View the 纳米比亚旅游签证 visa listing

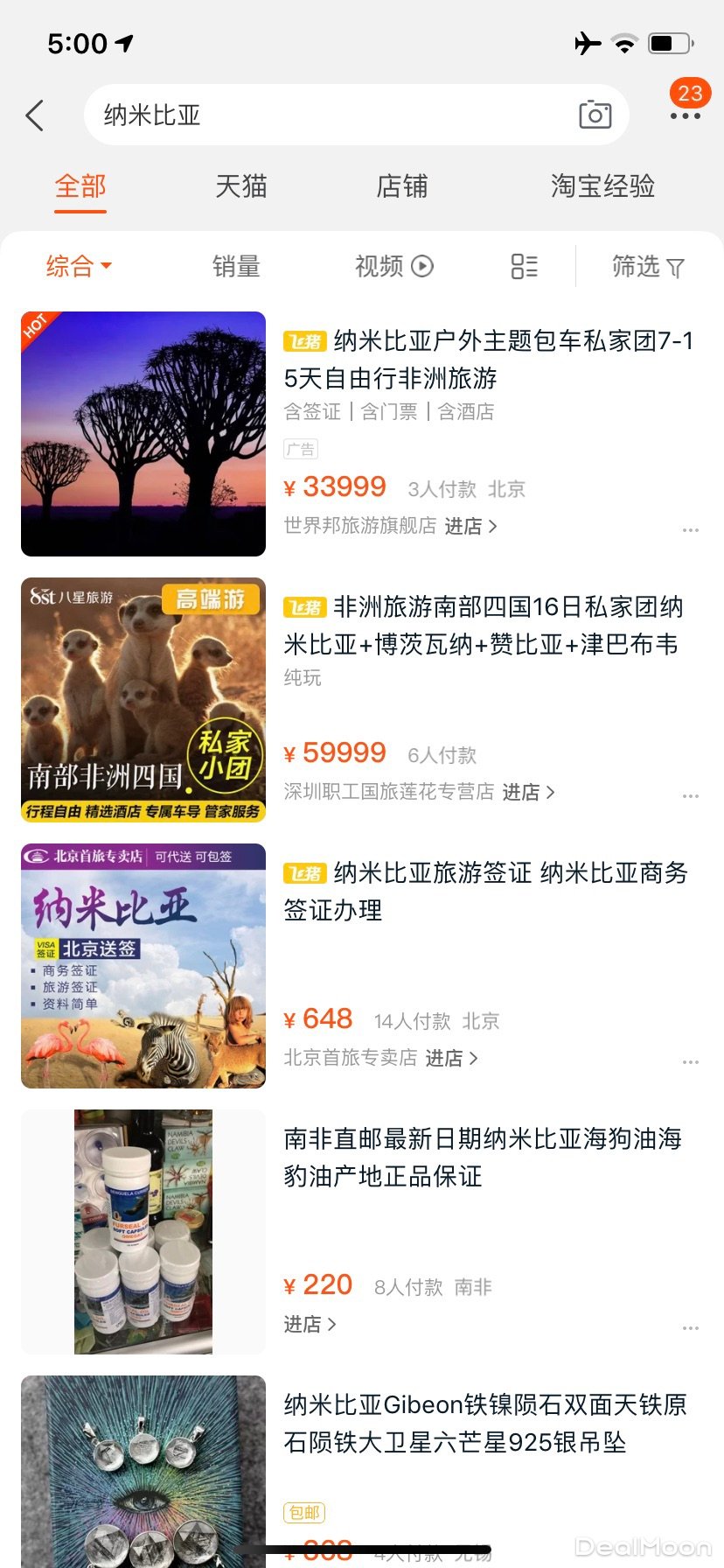[486, 891]
